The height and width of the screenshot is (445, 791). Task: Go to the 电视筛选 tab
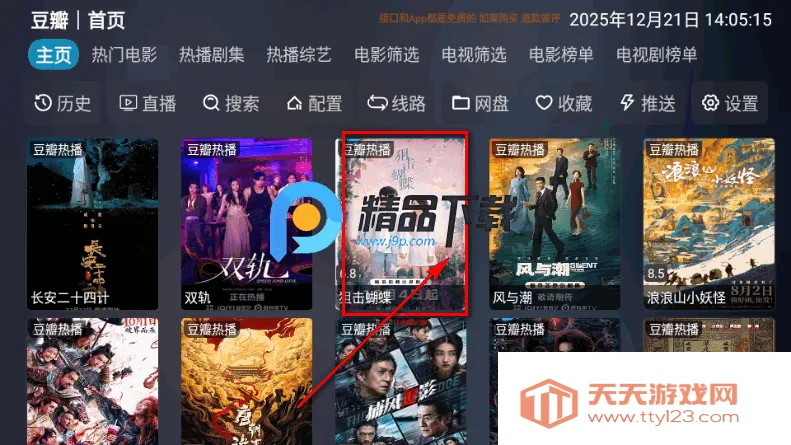click(473, 55)
